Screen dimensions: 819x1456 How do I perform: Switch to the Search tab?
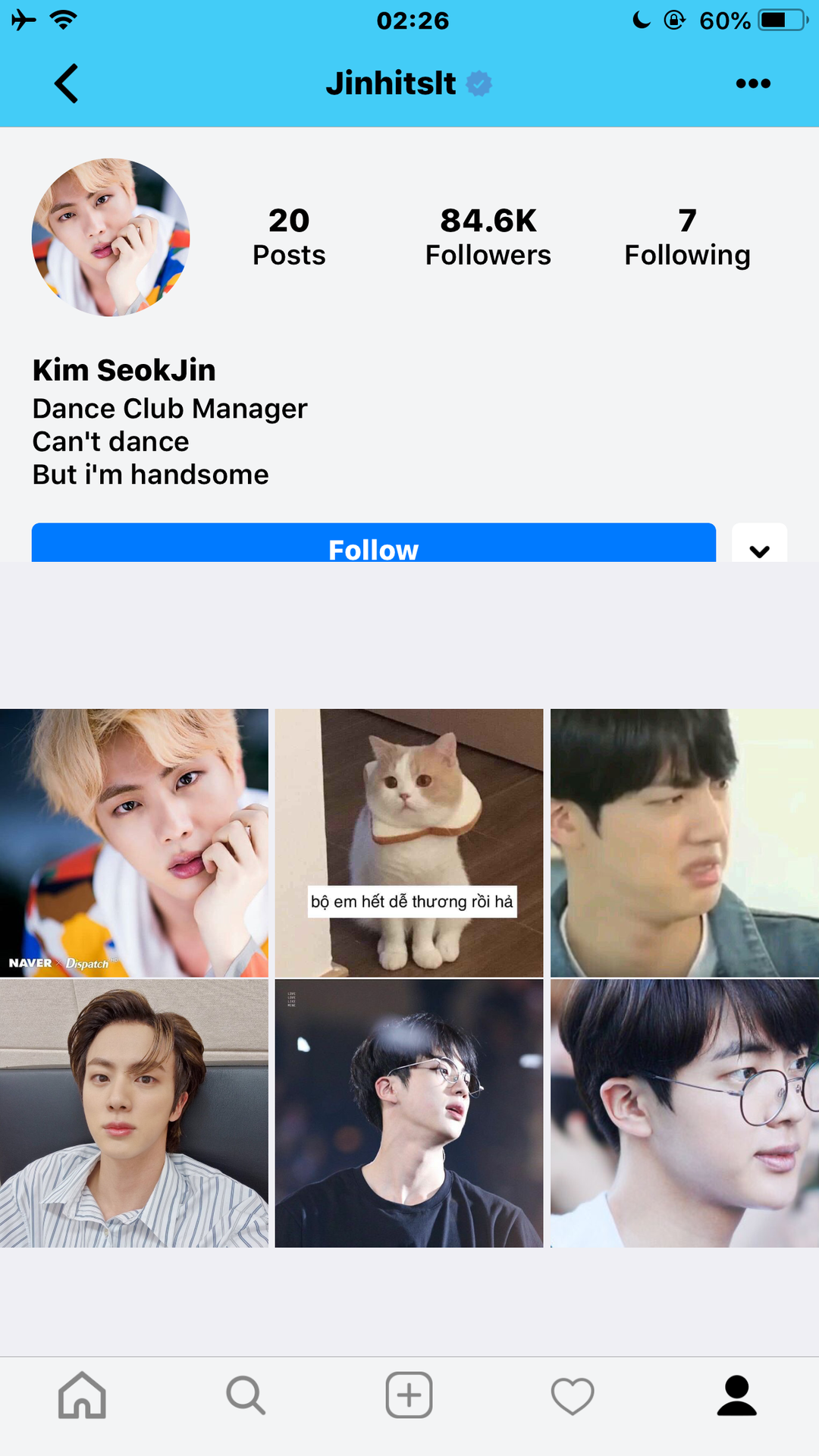coord(246,1395)
